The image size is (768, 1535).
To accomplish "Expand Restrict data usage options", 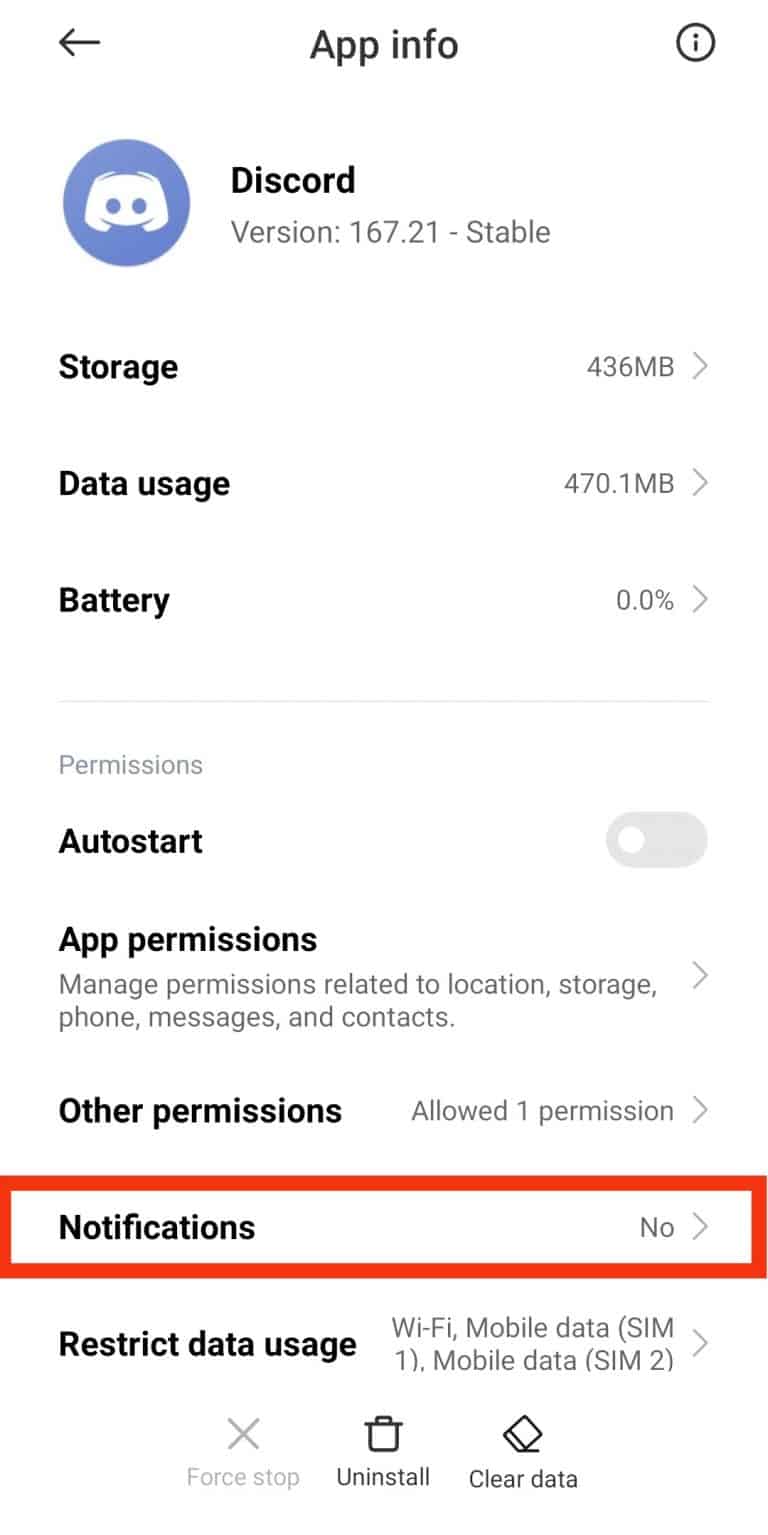I will coord(384,1344).
